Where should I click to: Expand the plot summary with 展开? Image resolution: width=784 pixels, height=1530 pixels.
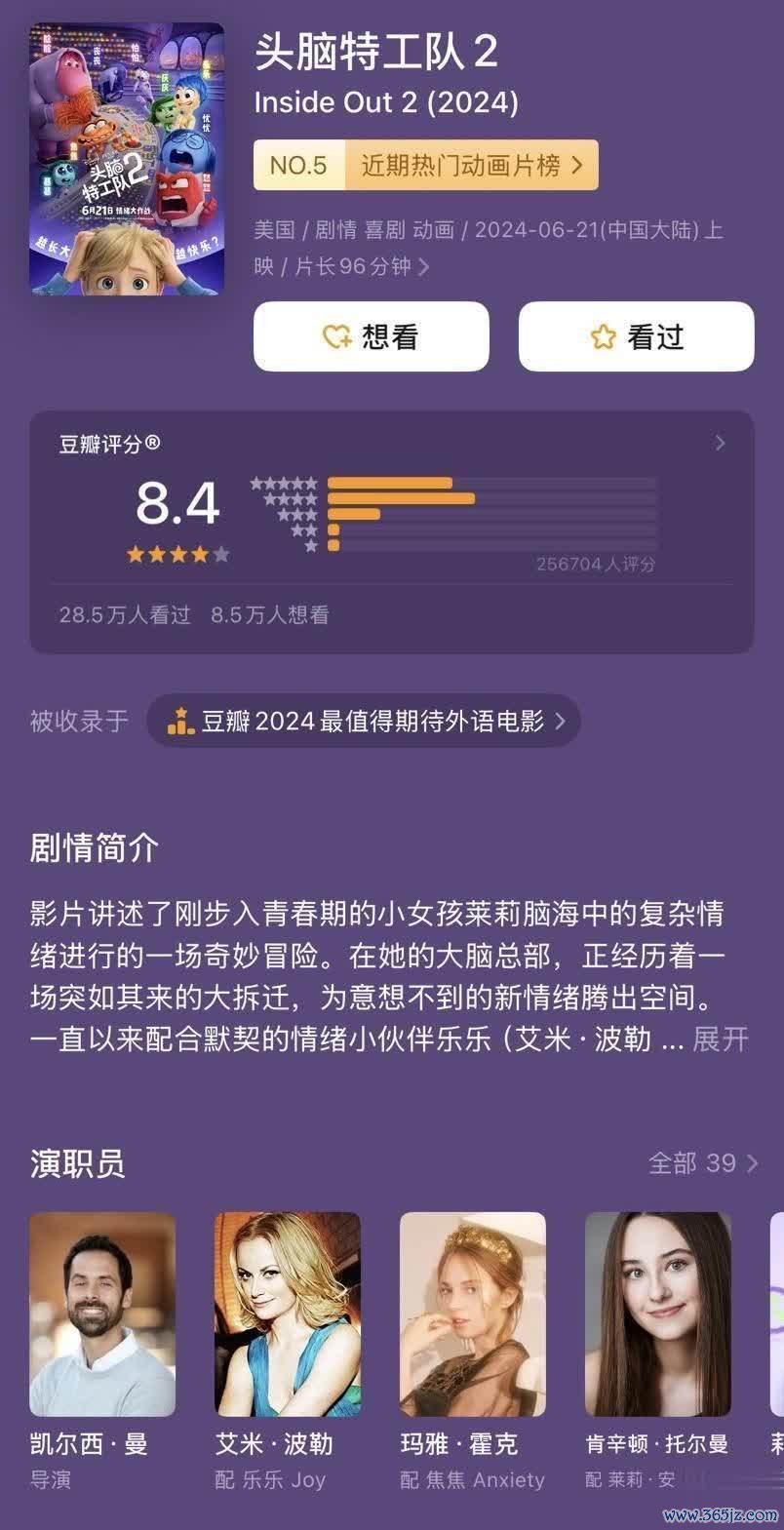pyautogui.click(x=720, y=1039)
